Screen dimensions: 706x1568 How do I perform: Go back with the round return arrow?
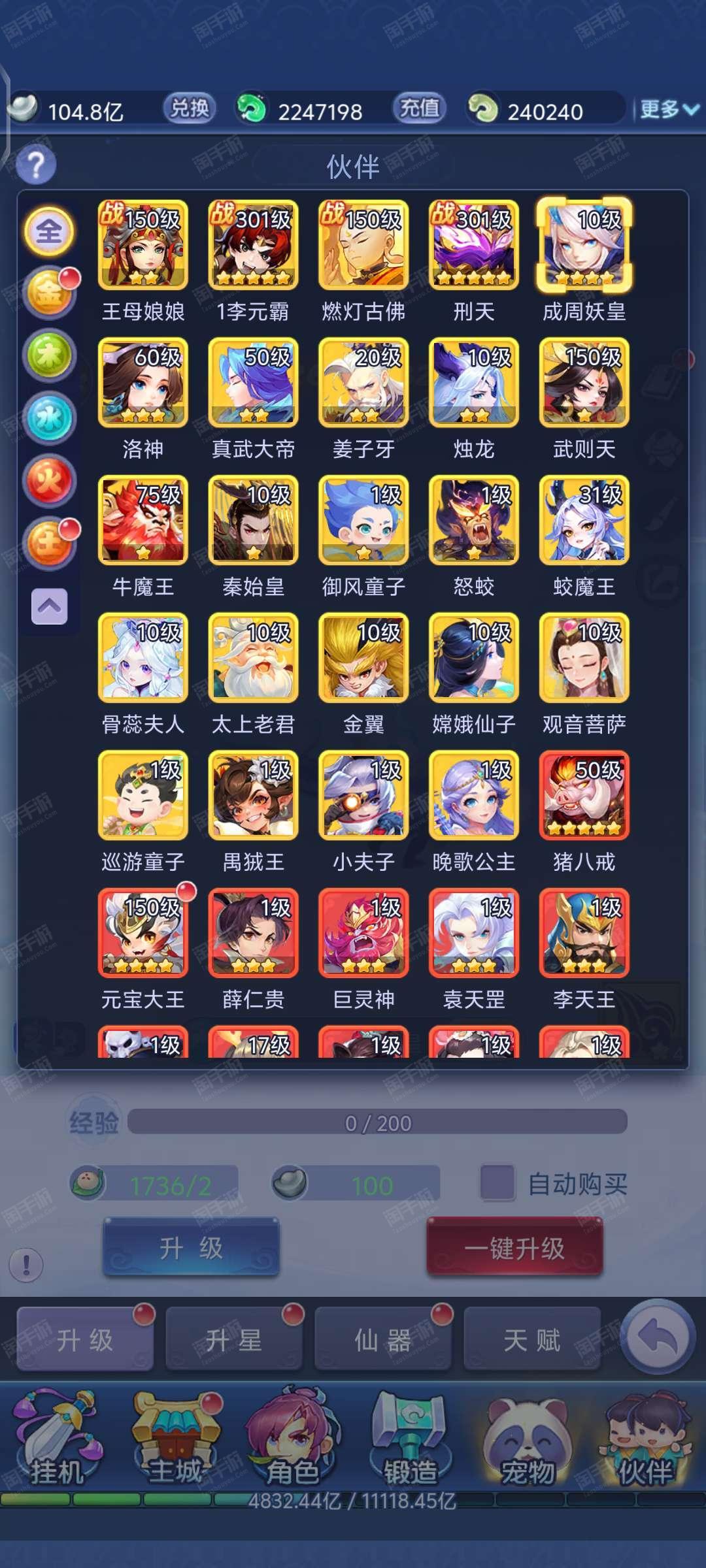click(657, 1337)
